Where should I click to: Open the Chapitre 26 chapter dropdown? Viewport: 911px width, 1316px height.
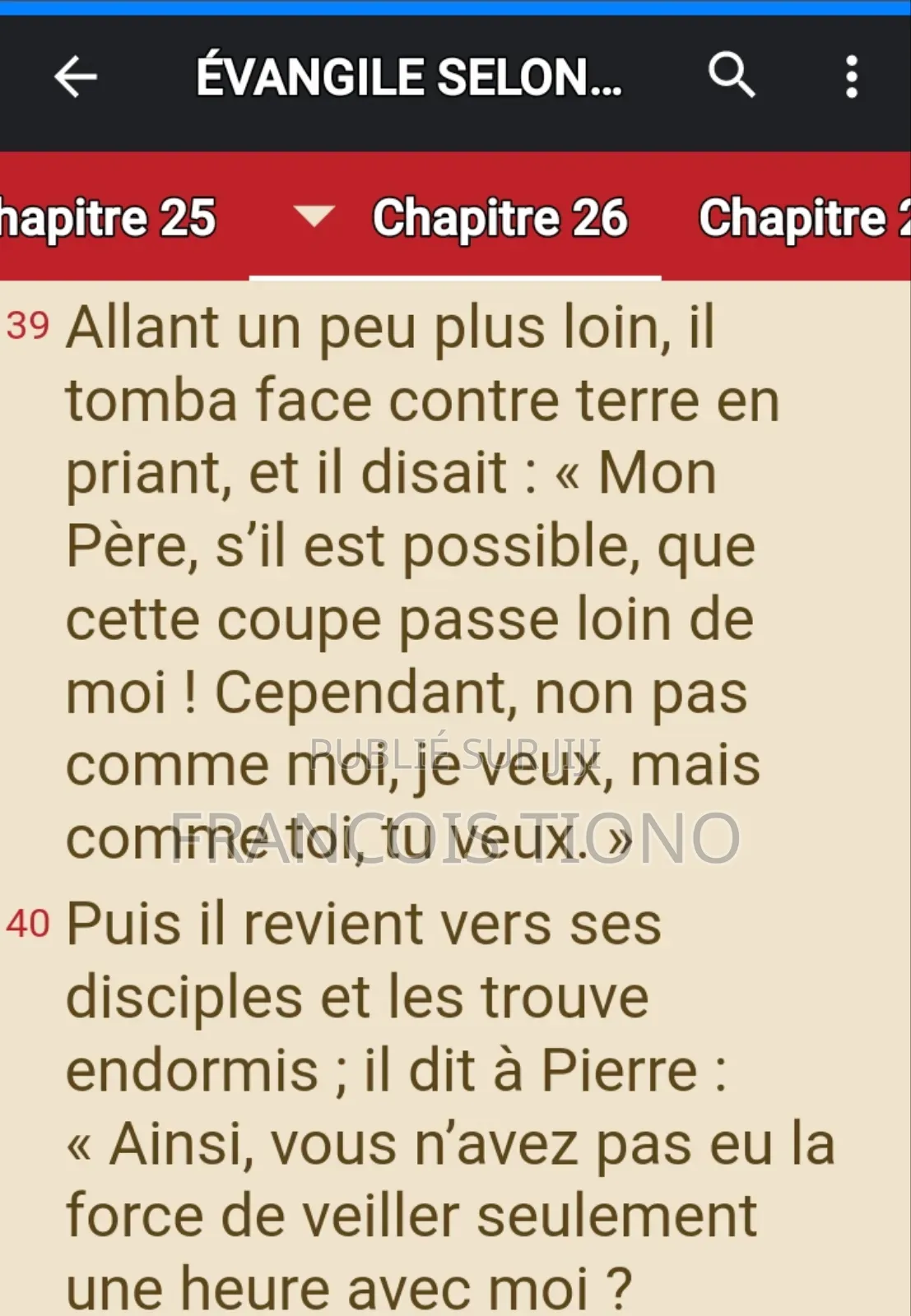314,217
